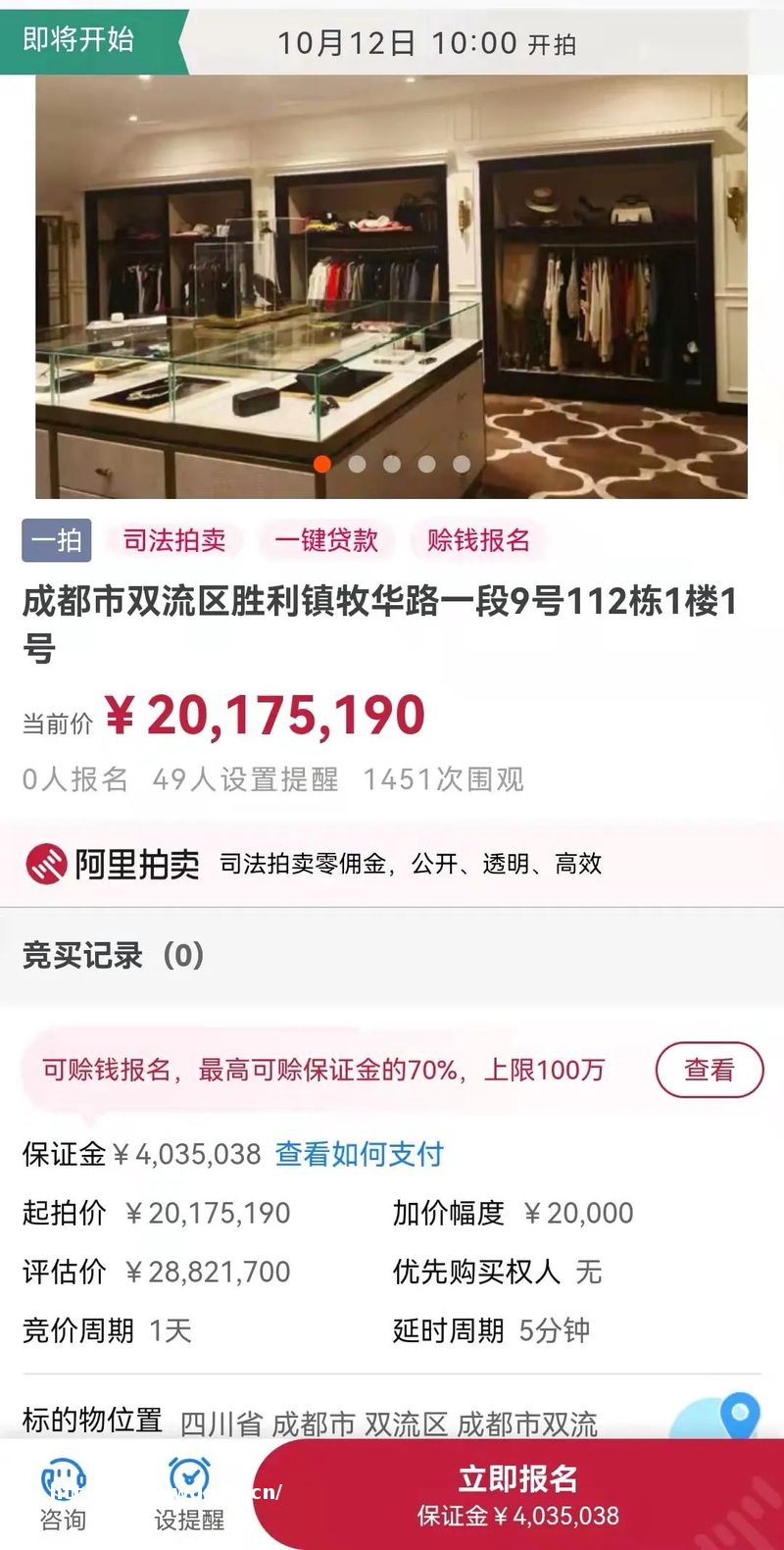
Task: Select the 一拍 badge
Action: pos(56,540)
